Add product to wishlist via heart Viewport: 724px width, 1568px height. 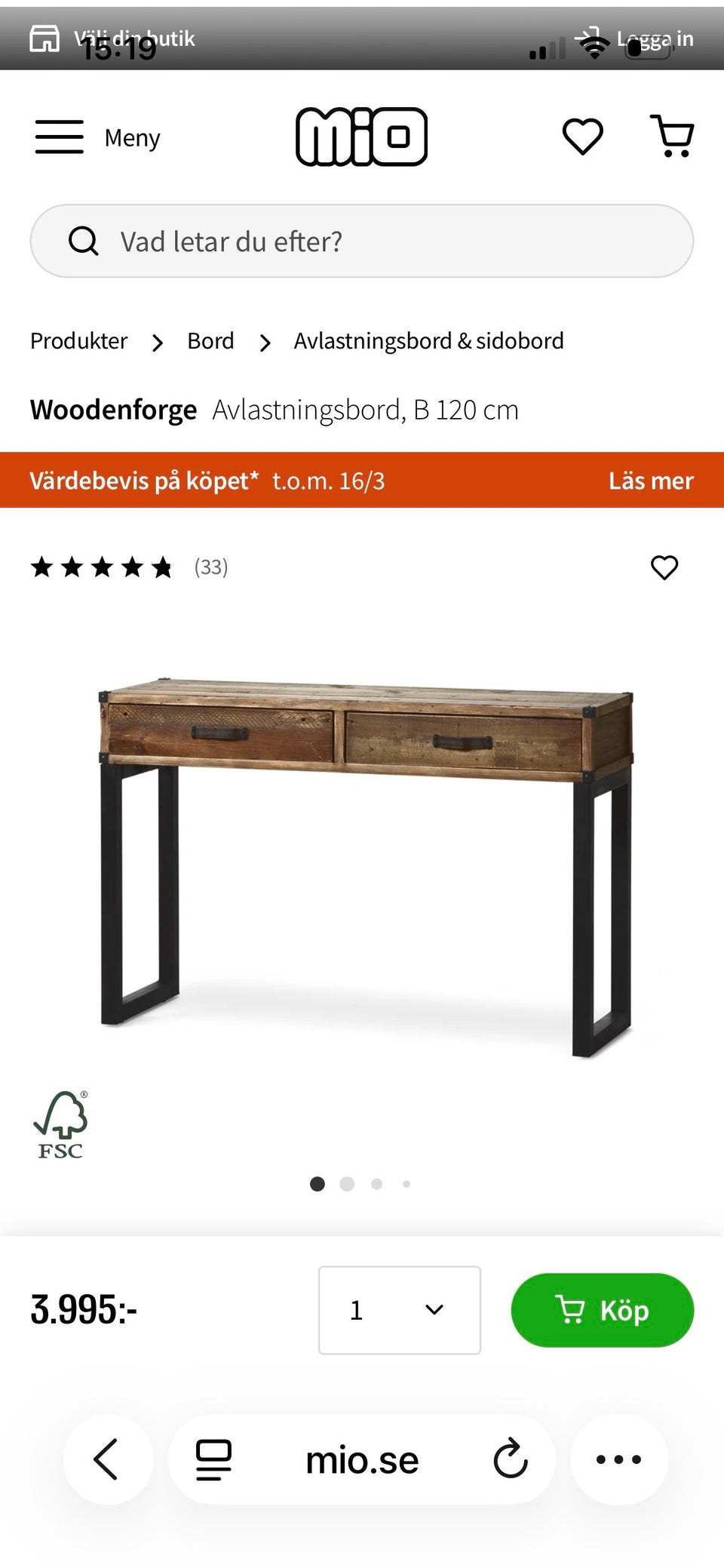point(665,568)
